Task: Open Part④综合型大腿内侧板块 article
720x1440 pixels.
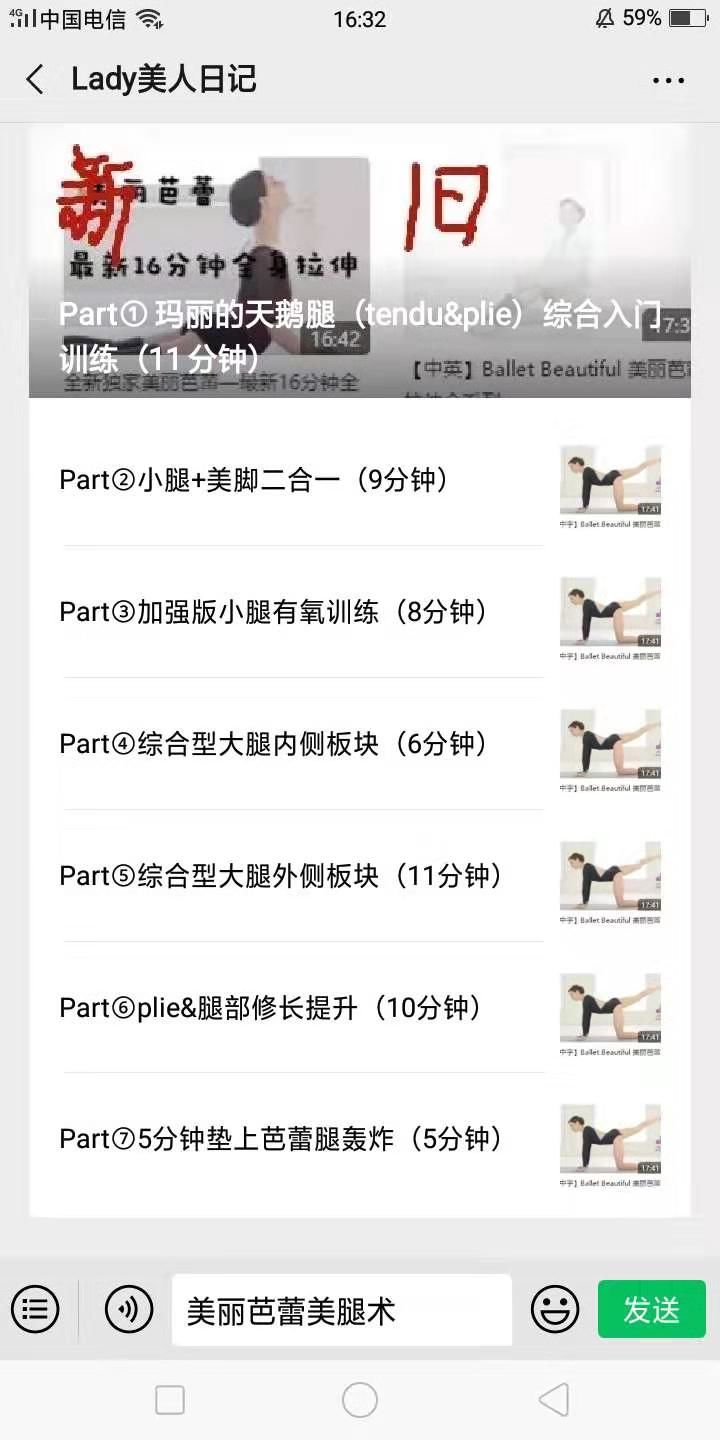Action: click(300, 744)
